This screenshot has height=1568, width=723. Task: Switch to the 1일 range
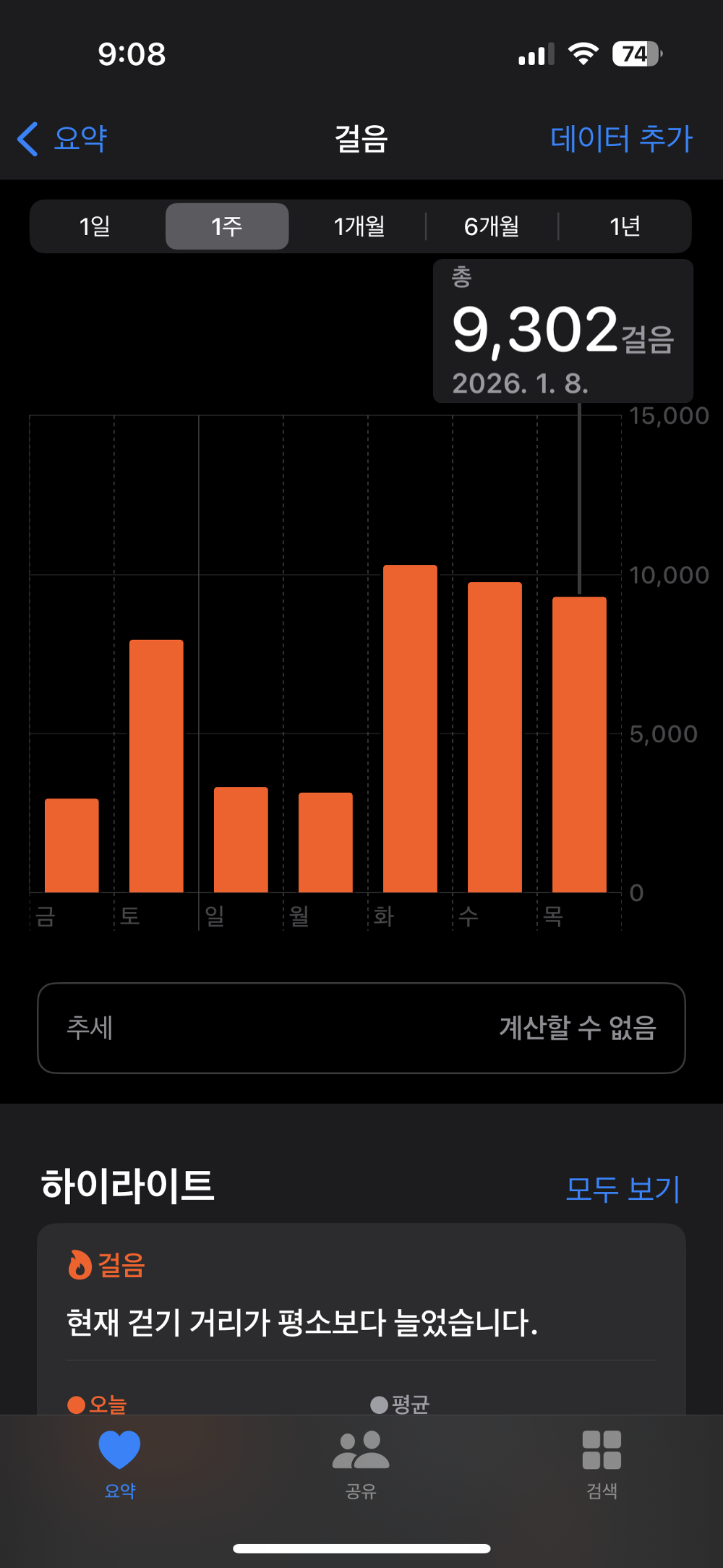point(95,226)
